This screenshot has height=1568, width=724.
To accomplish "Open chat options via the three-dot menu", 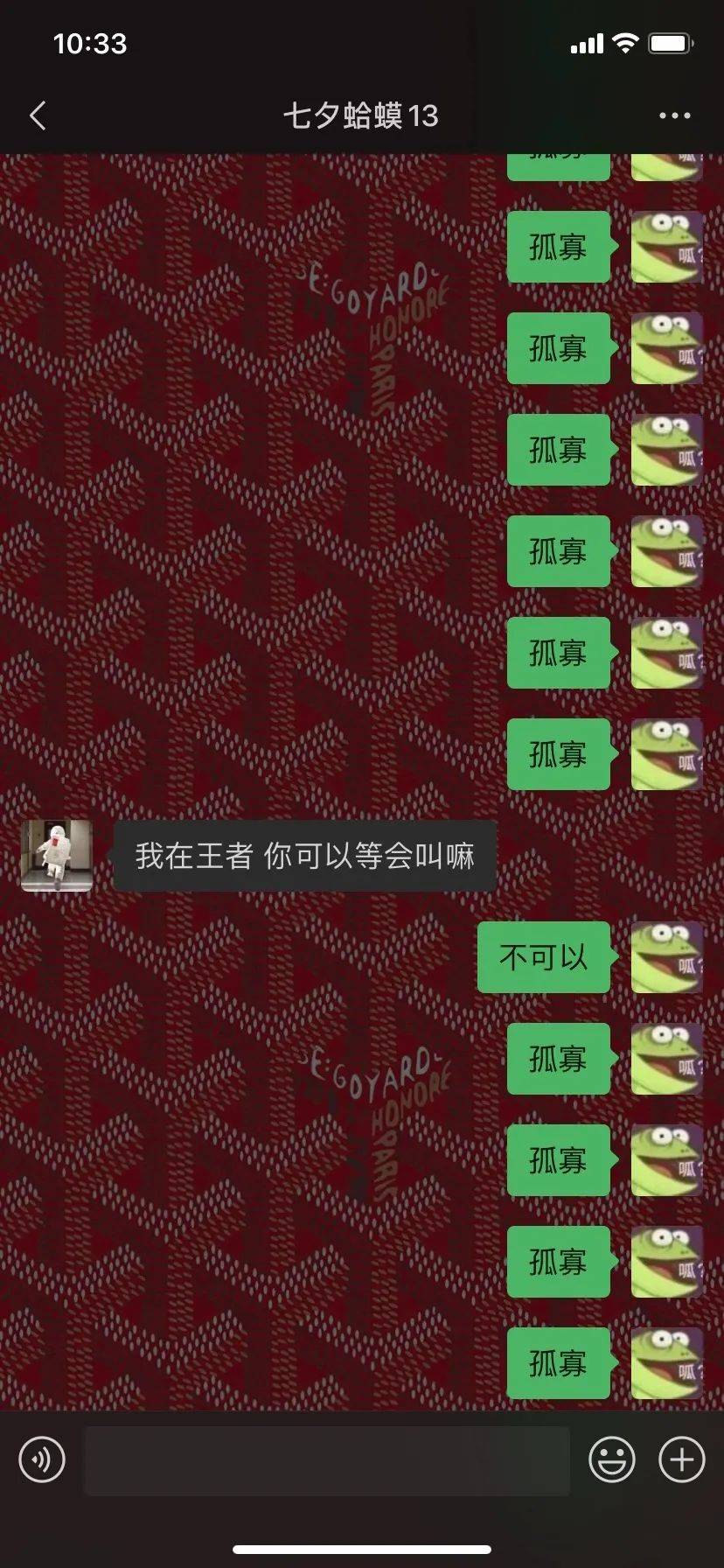I will [x=674, y=115].
